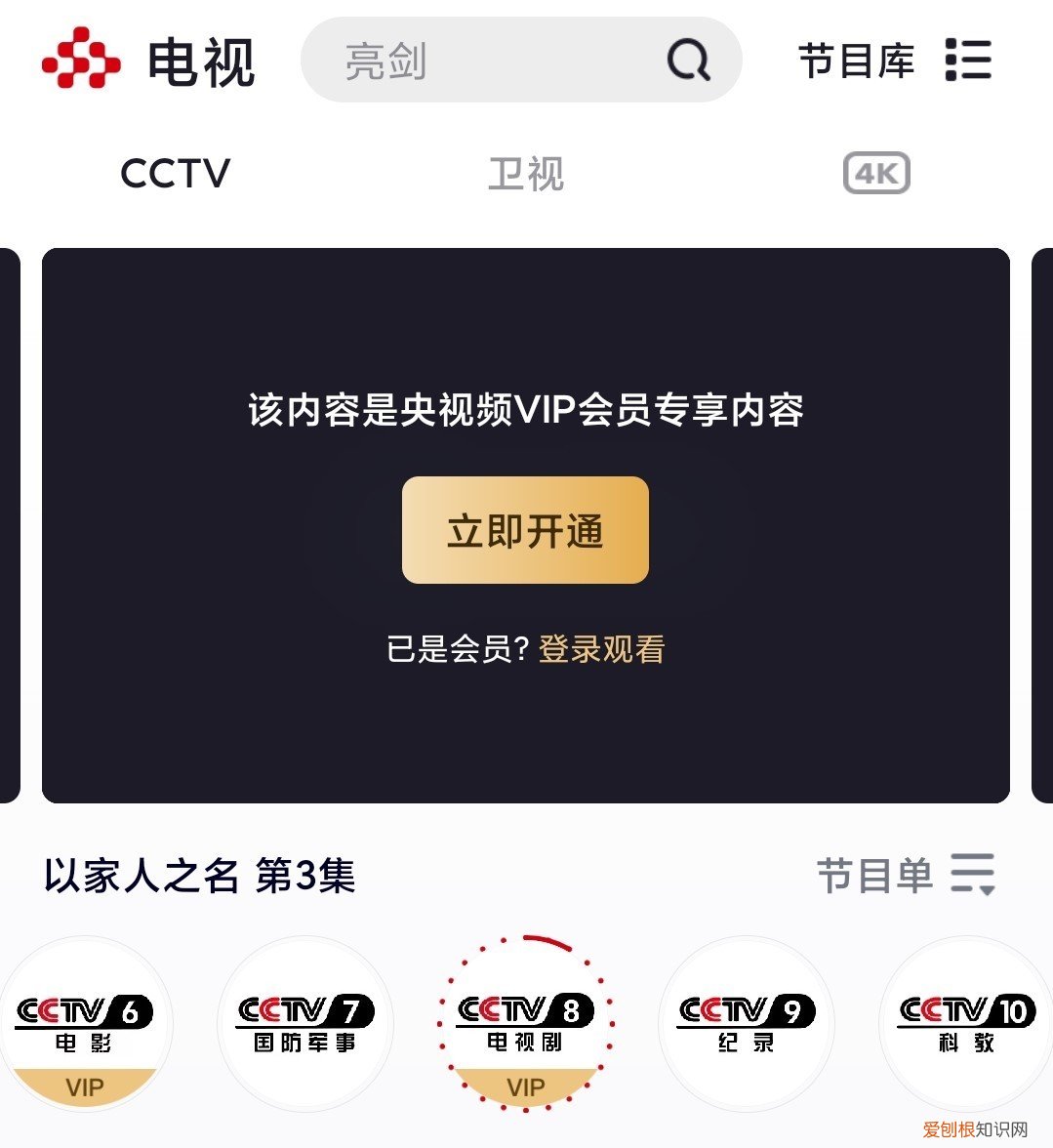Switch to the 卫视 tab
Image resolution: width=1053 pixels, height=1148 pixels.
point(526,174)
